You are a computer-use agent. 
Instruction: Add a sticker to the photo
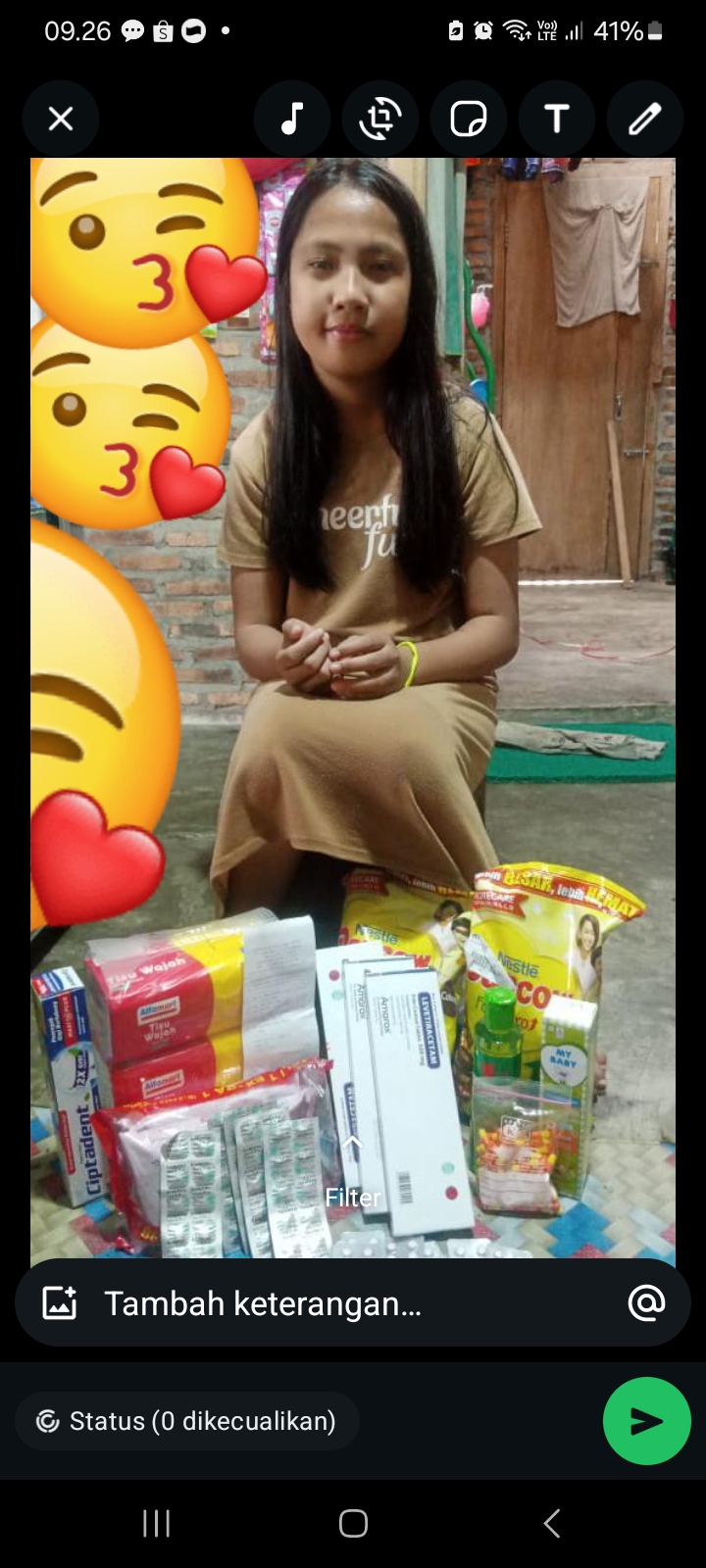coord(469,119)
